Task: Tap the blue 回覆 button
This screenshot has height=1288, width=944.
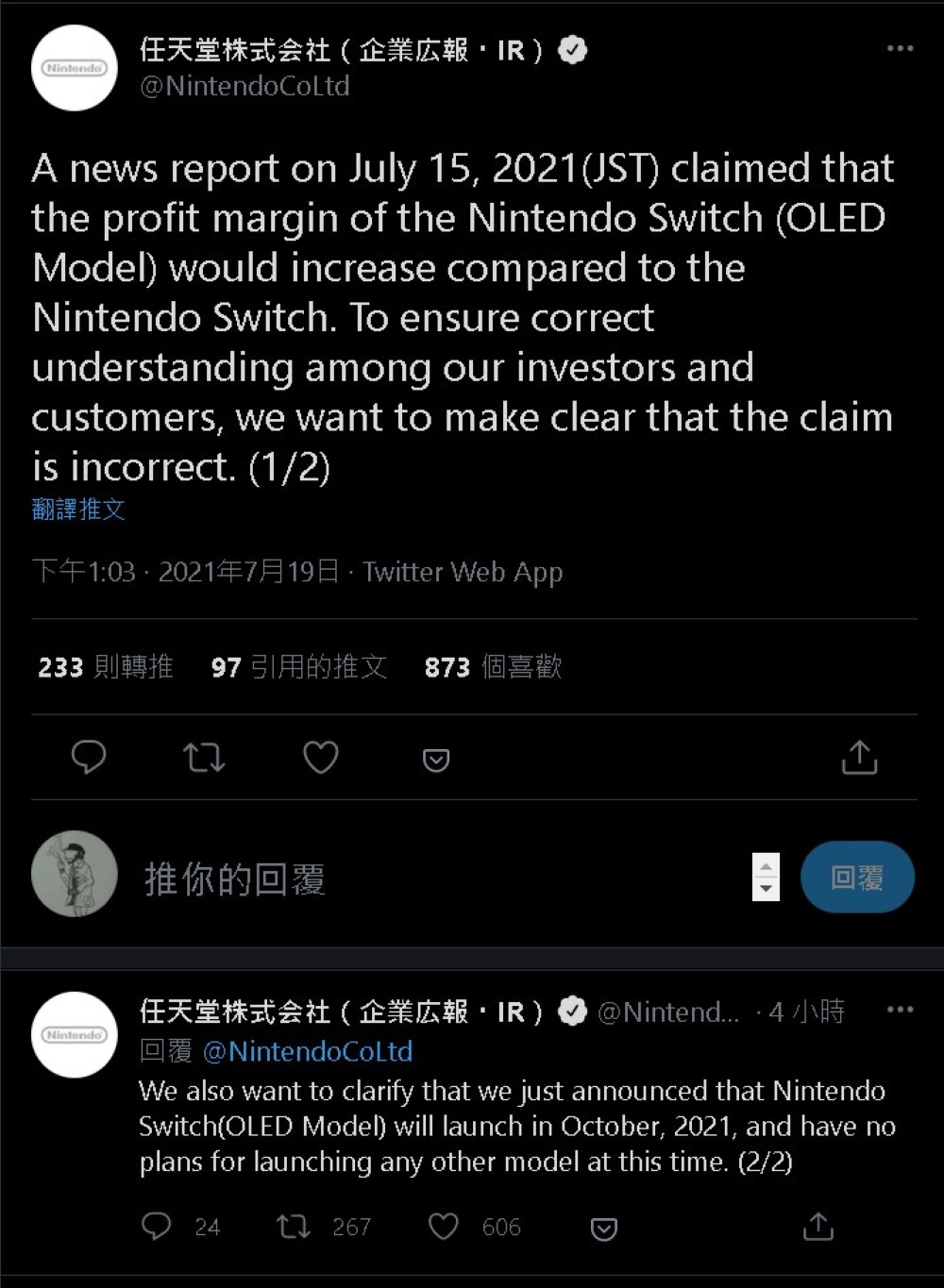Action: [x=857, y=878]
